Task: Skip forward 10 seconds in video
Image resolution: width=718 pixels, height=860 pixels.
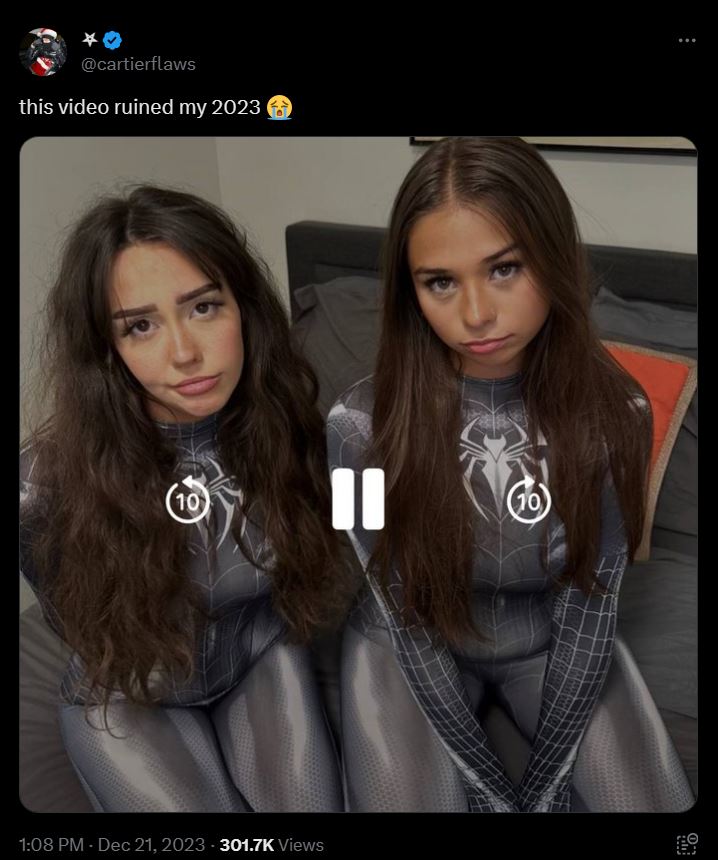Action: [x=529, y=499]
